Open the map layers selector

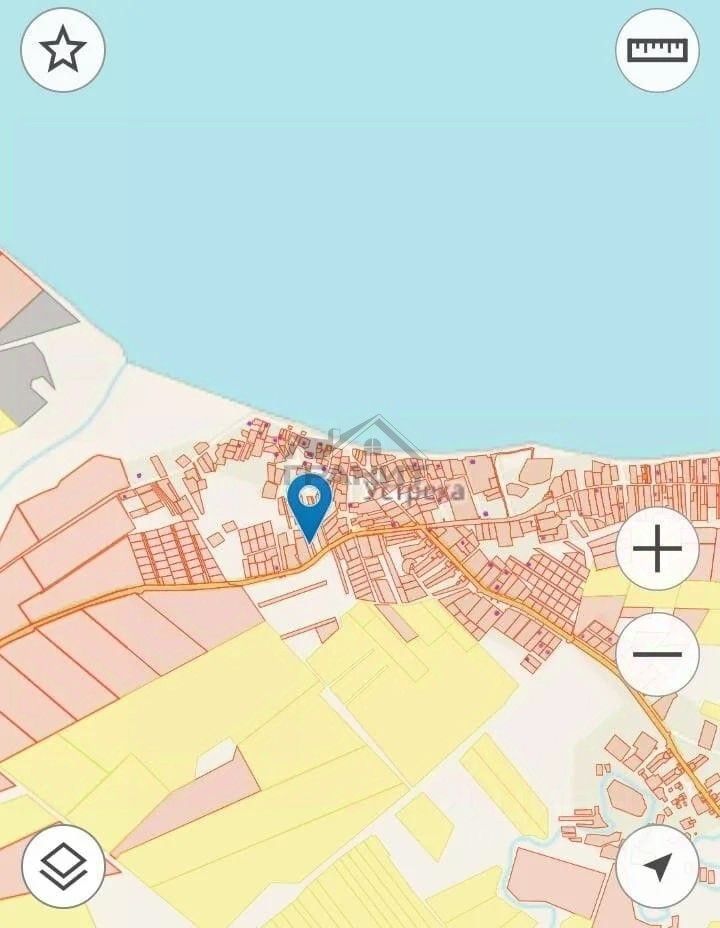(x=63, y=866)
